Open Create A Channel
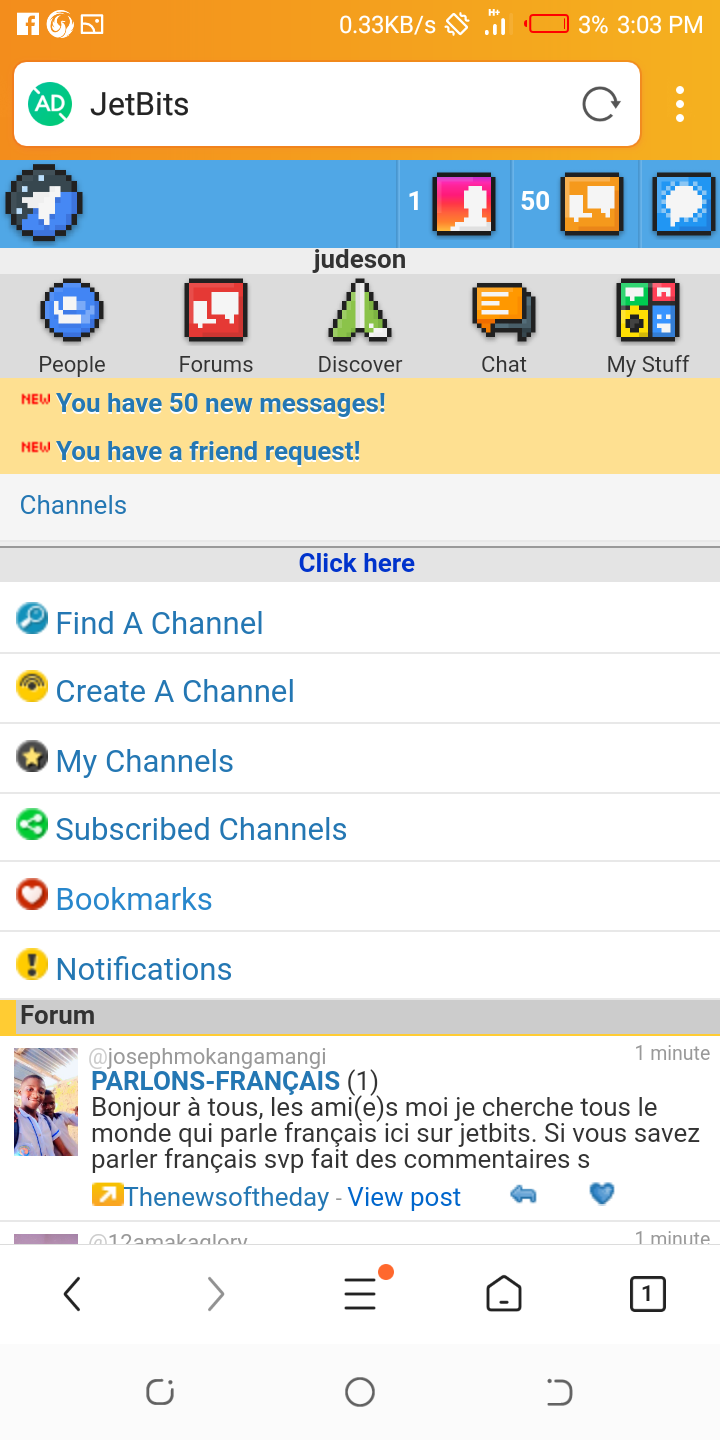 [x=175, y=692]
